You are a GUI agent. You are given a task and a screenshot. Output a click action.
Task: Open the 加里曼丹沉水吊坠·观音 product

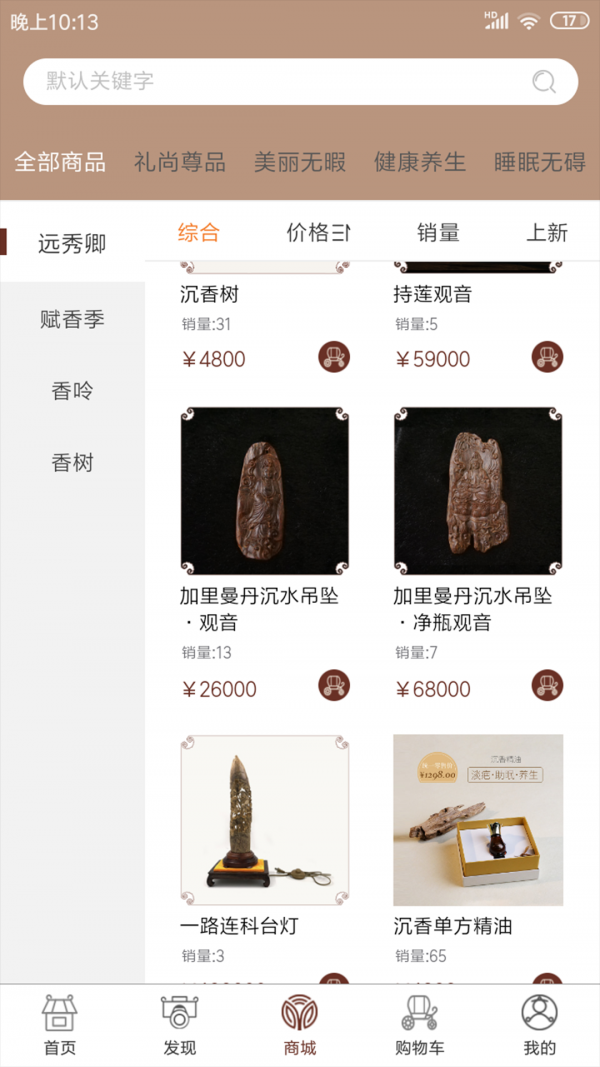(265, 490)
